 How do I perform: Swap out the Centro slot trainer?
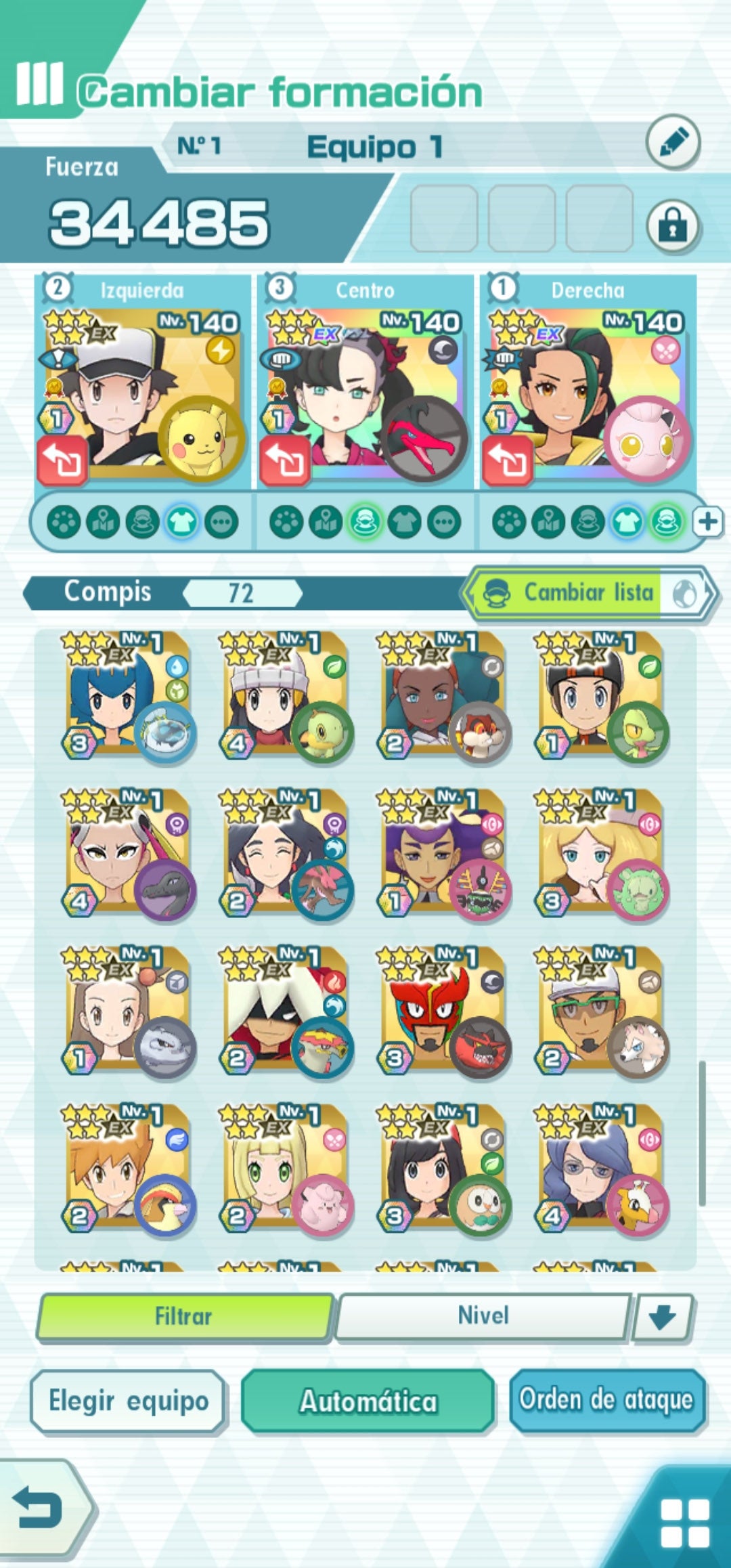point(285,460)
